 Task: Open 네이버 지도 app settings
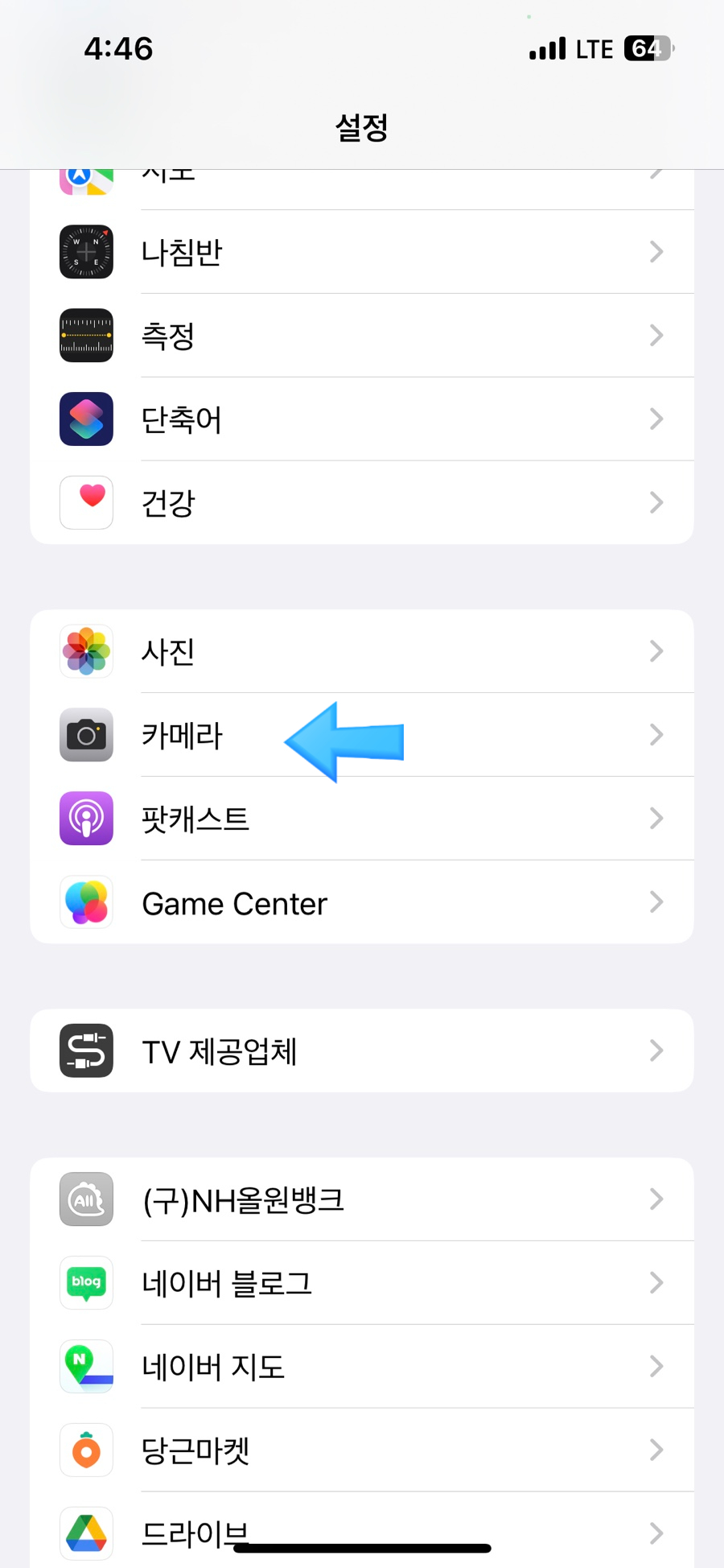tap(362, 1367)
